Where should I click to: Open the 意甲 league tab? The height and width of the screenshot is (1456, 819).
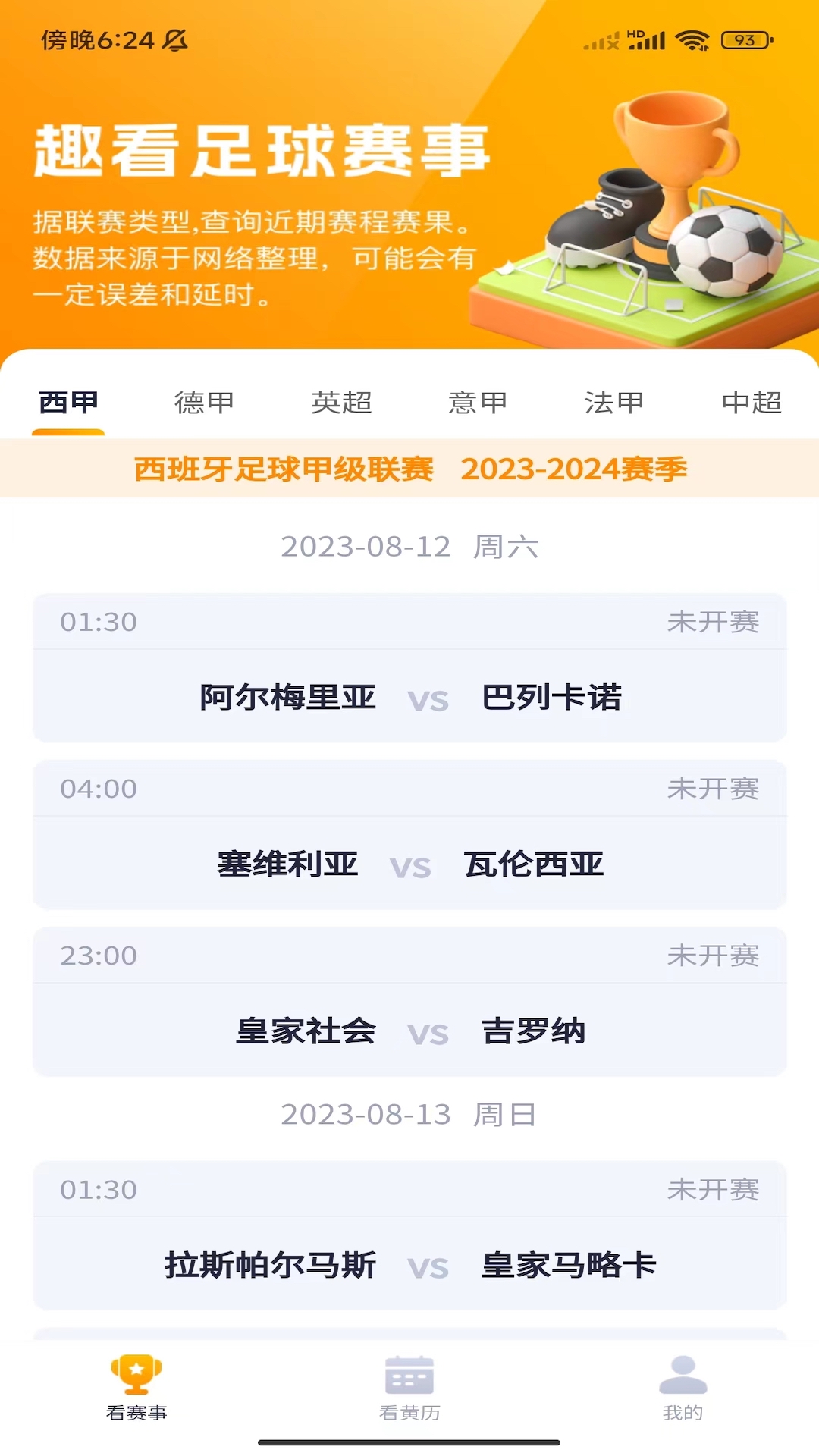click(478, 403)
